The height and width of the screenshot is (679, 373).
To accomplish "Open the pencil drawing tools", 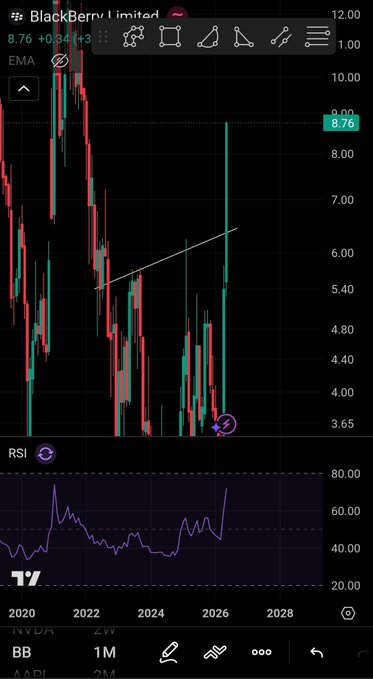I will [x=169, y=652].
